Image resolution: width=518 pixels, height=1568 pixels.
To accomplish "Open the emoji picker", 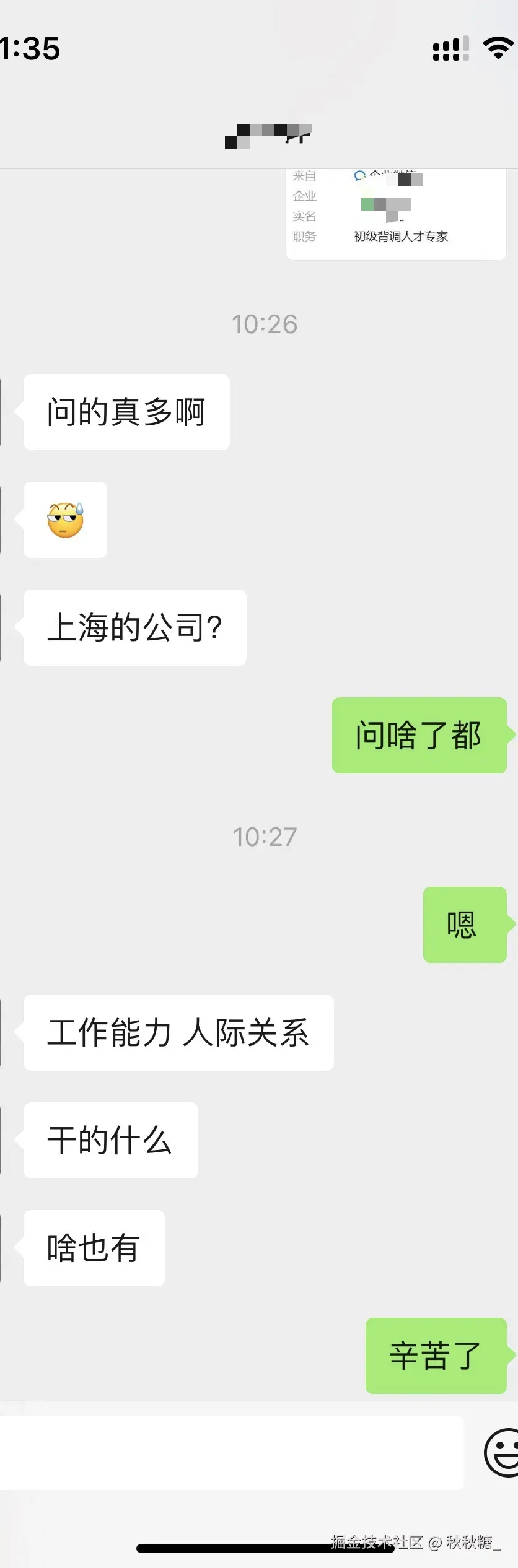I will point(502,1452).
